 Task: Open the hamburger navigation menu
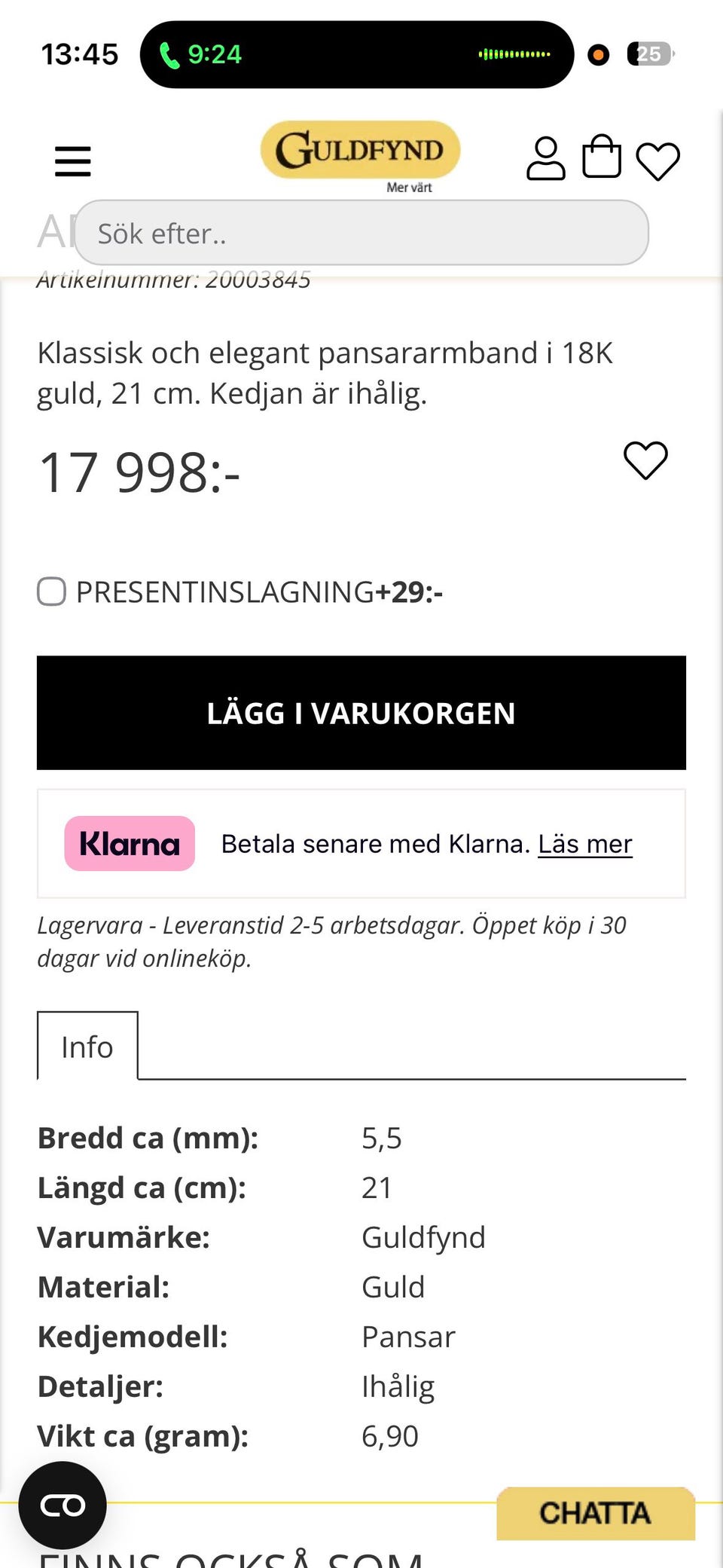click(x=72, y=159)
